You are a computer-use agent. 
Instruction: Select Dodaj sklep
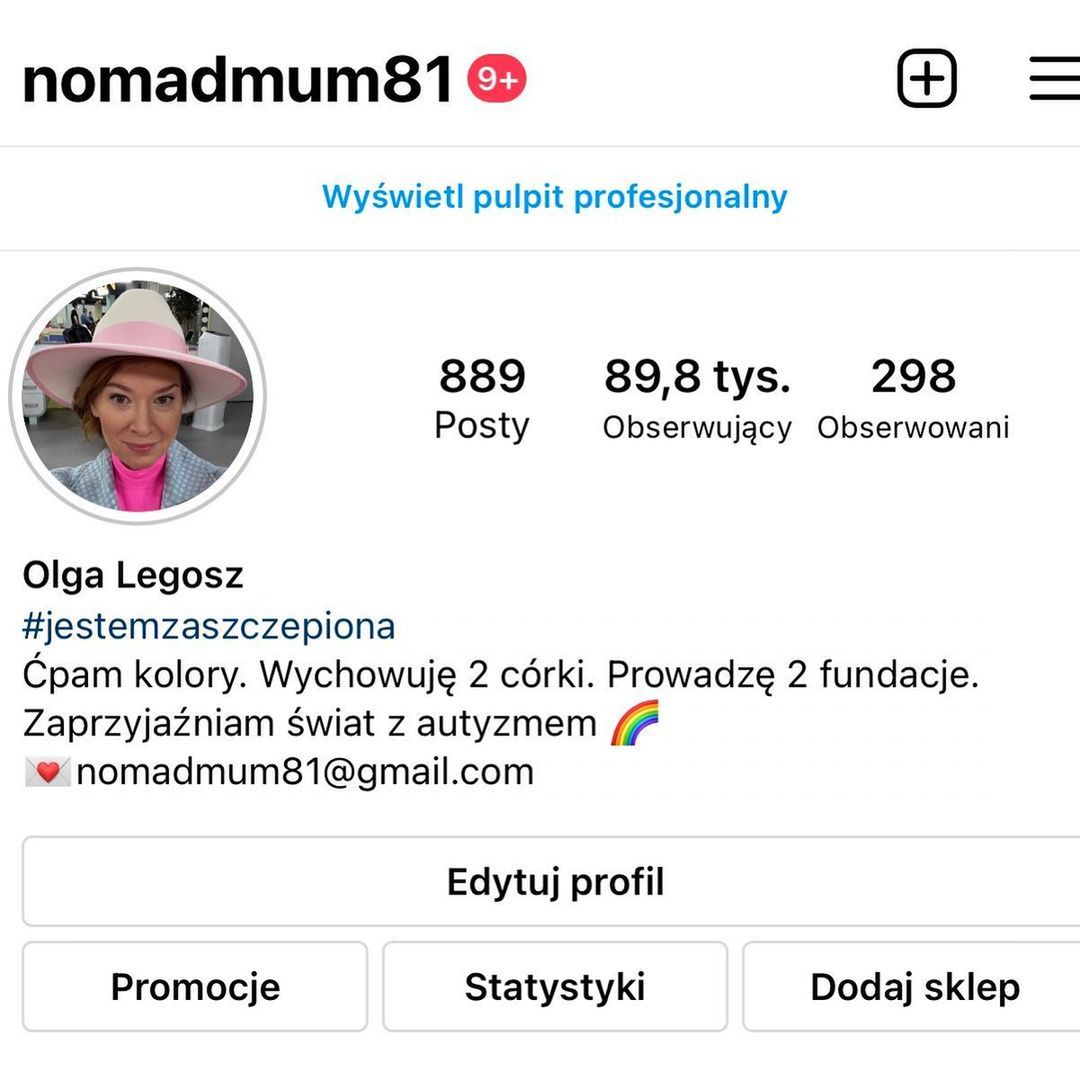[914, 987]
